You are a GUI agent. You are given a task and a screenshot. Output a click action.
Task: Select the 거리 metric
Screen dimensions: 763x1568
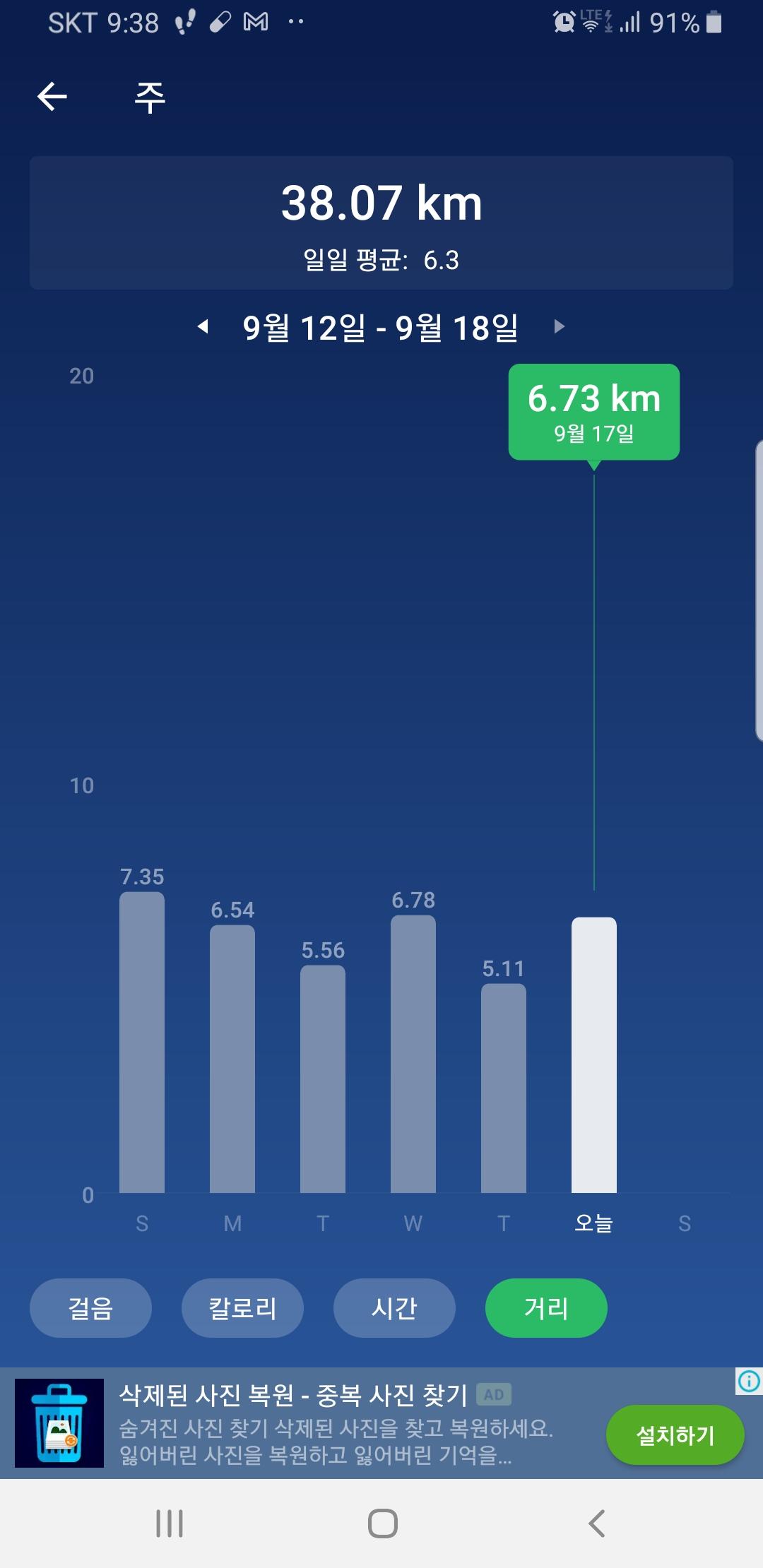point(546,1308)
